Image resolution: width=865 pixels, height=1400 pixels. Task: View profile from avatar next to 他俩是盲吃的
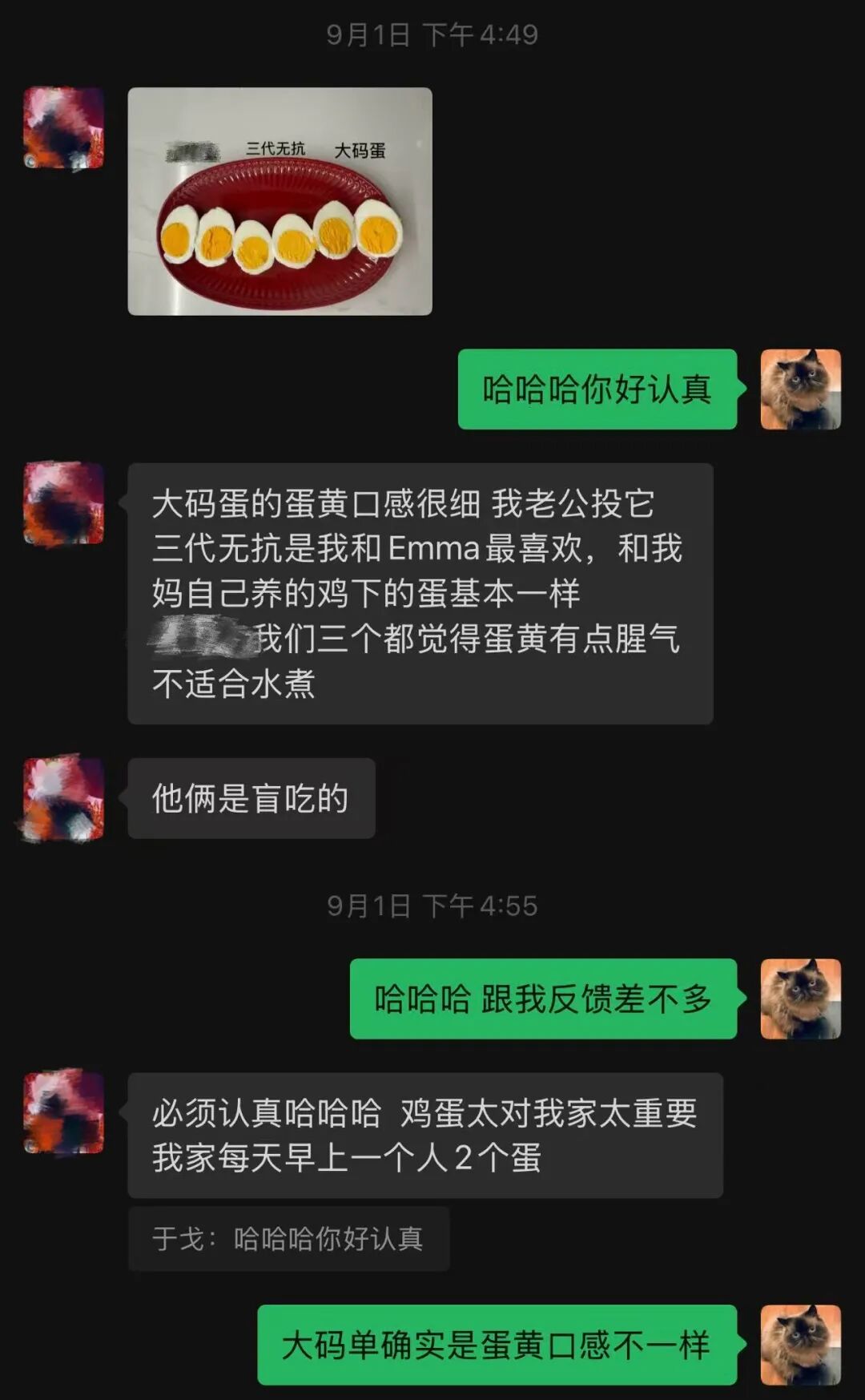click(64, 798)
